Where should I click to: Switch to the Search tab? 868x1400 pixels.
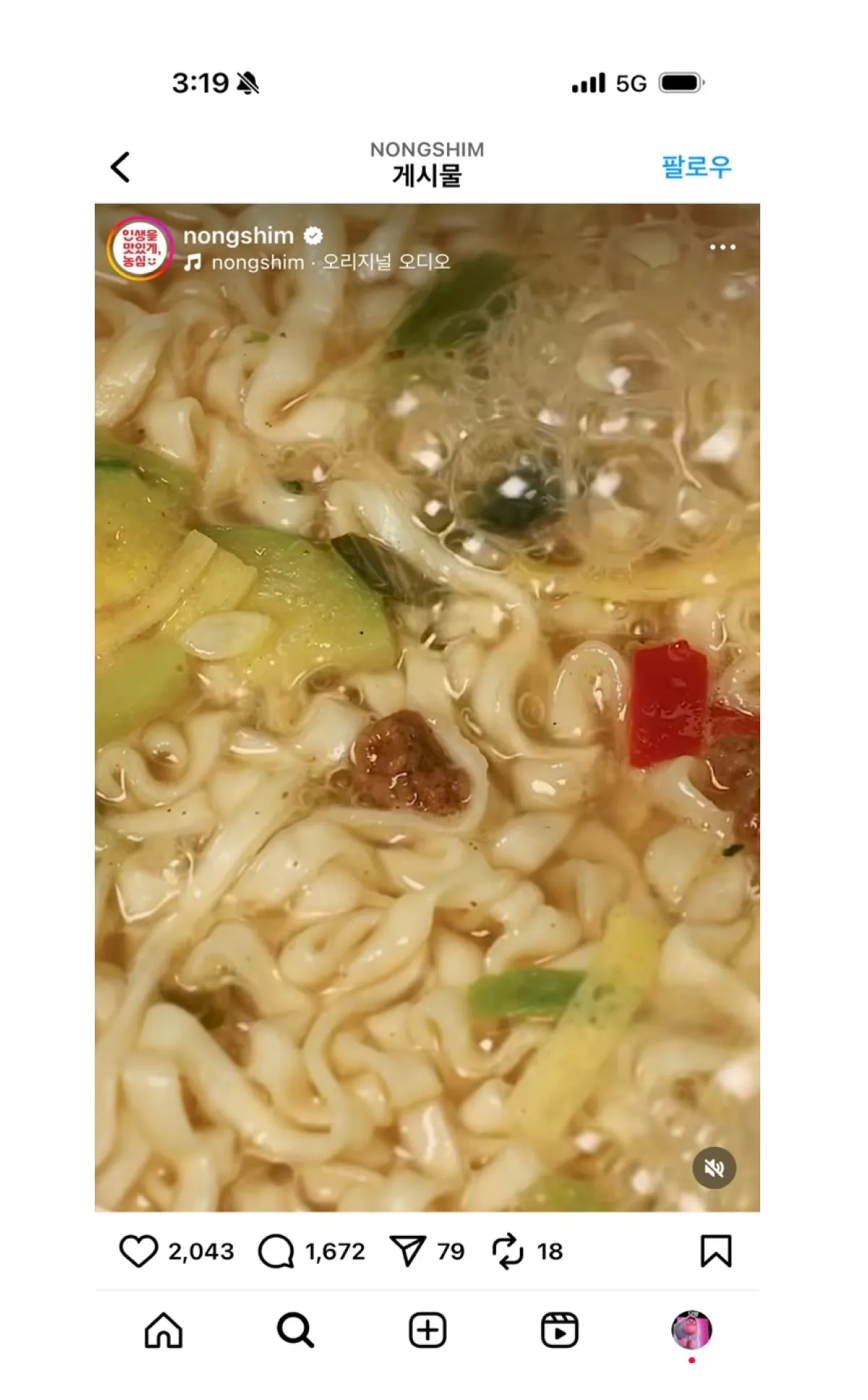[x=295, y=1330]
